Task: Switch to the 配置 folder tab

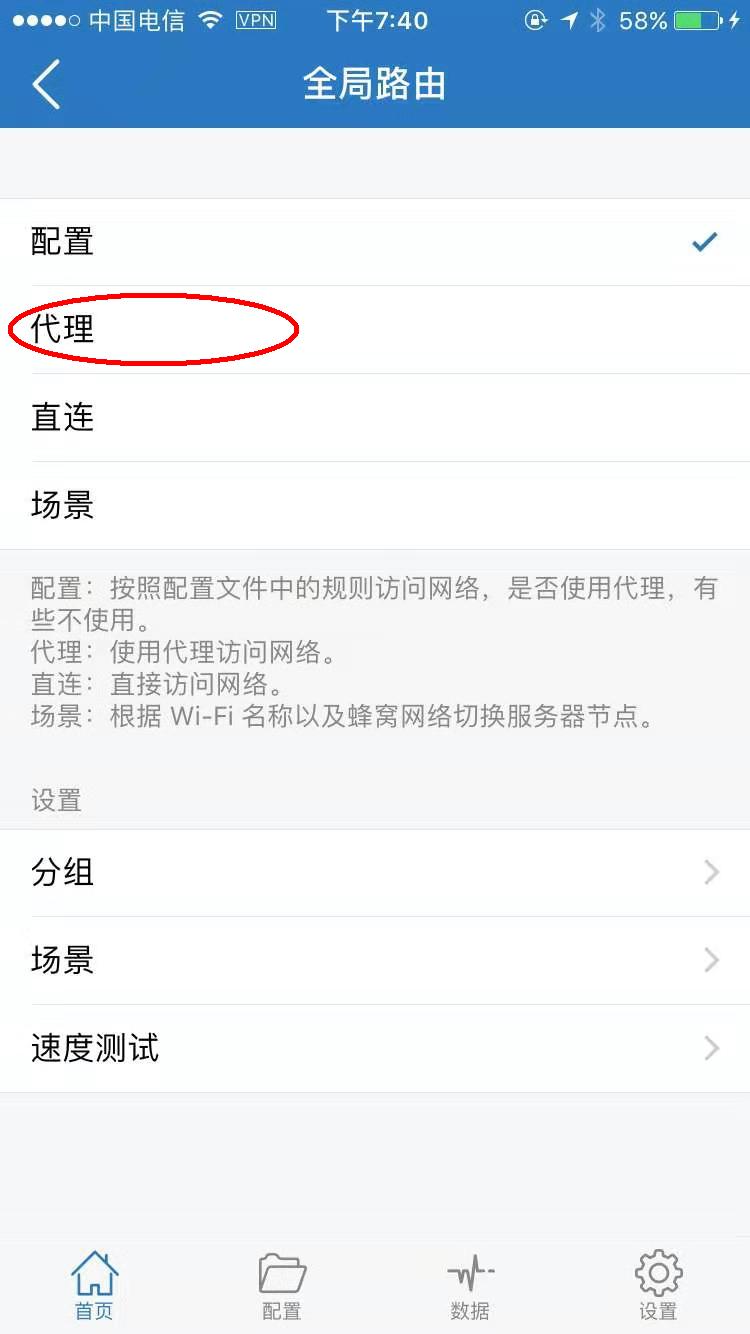Action: tap(282, 1285)
